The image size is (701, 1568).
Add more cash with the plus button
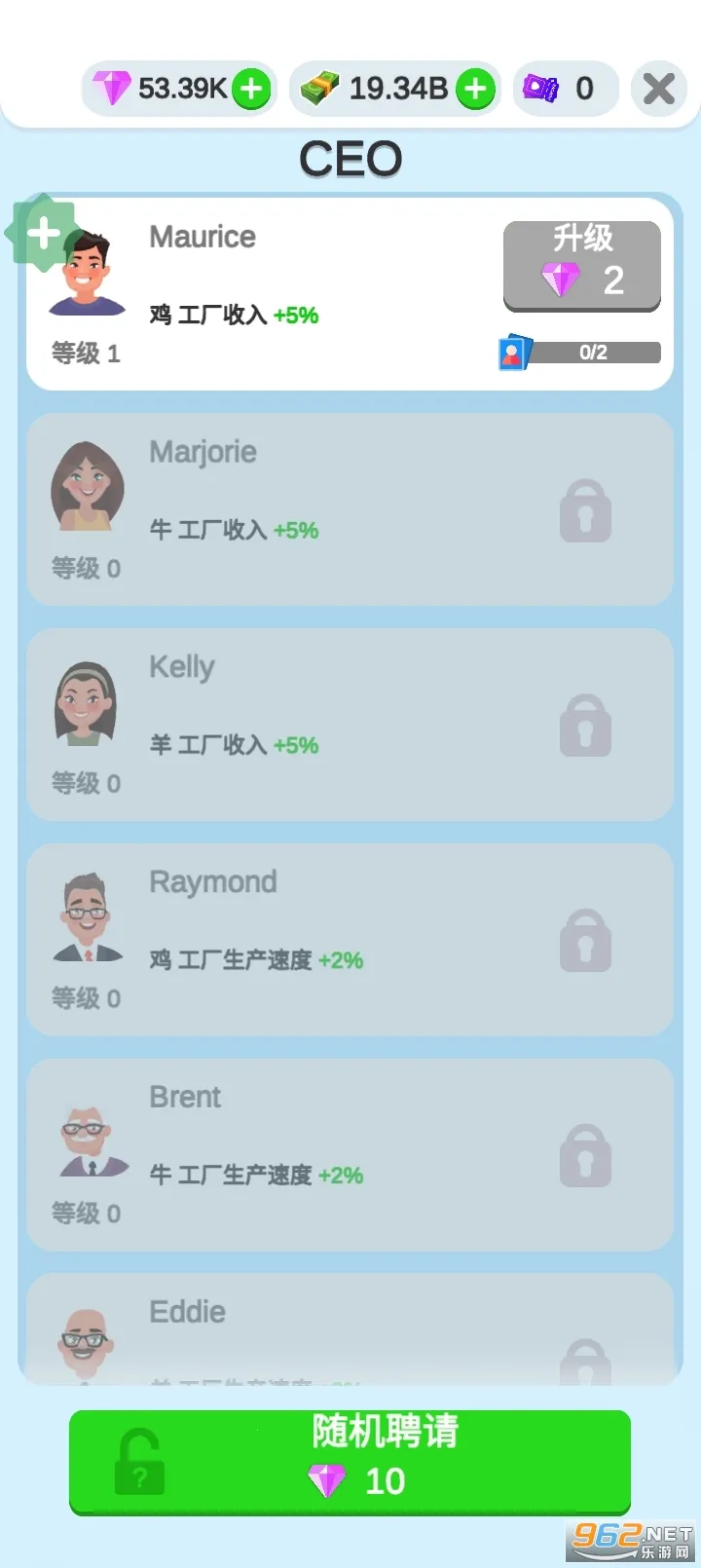475,90
